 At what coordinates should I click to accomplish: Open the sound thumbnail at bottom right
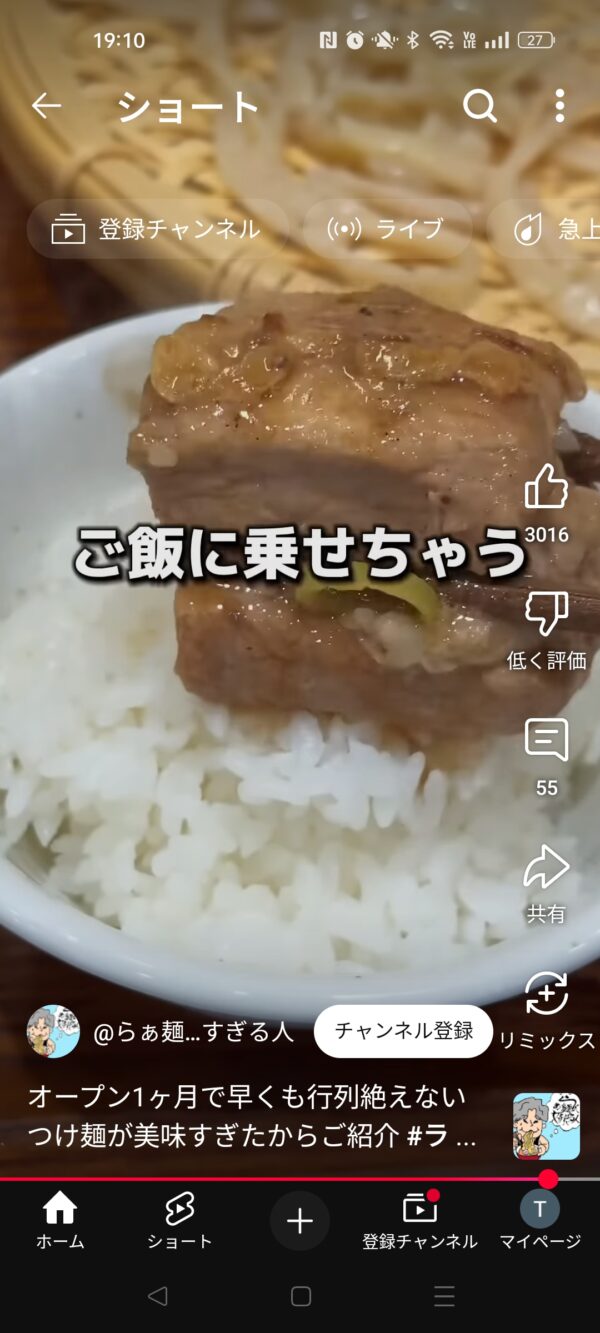point(546,1126)
